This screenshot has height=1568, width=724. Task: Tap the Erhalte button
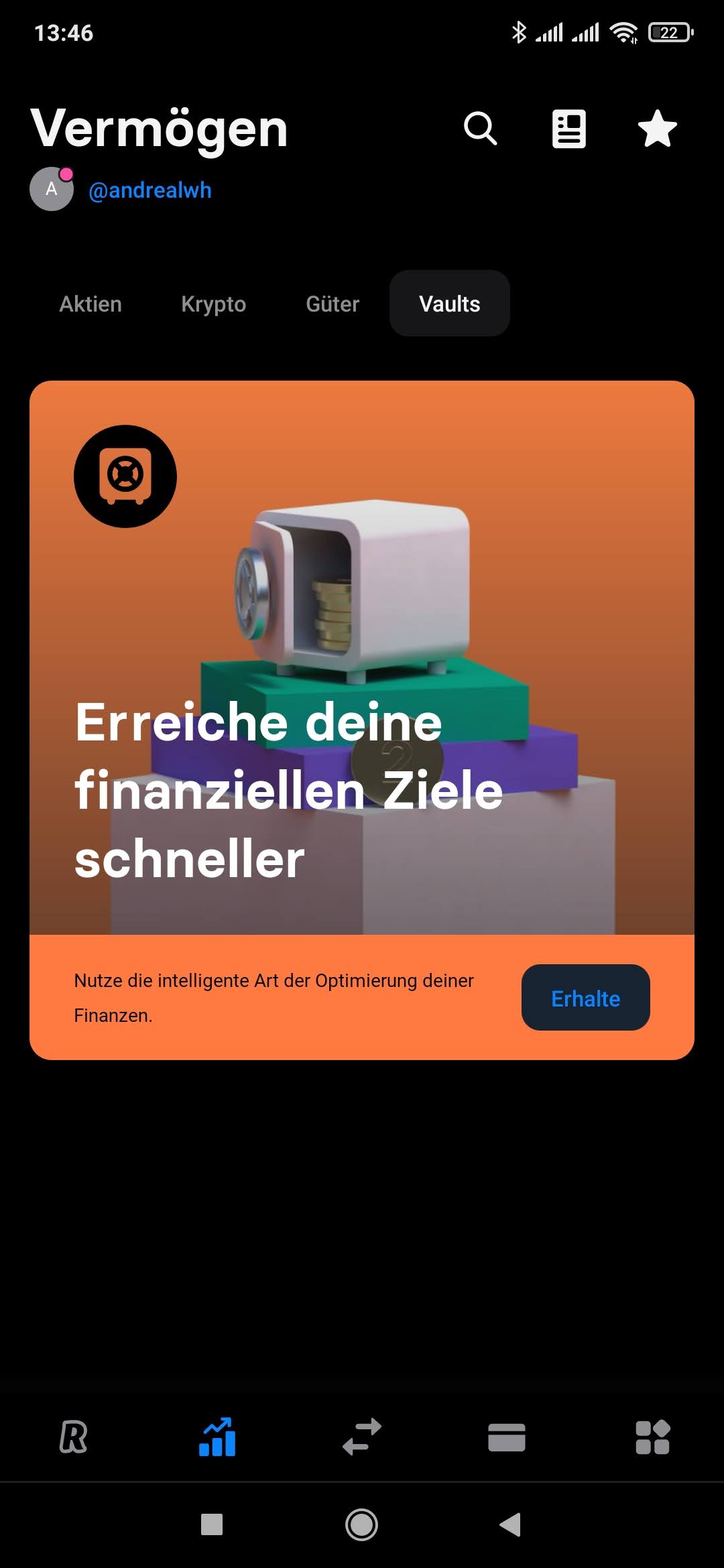click(x=585, y=998)
